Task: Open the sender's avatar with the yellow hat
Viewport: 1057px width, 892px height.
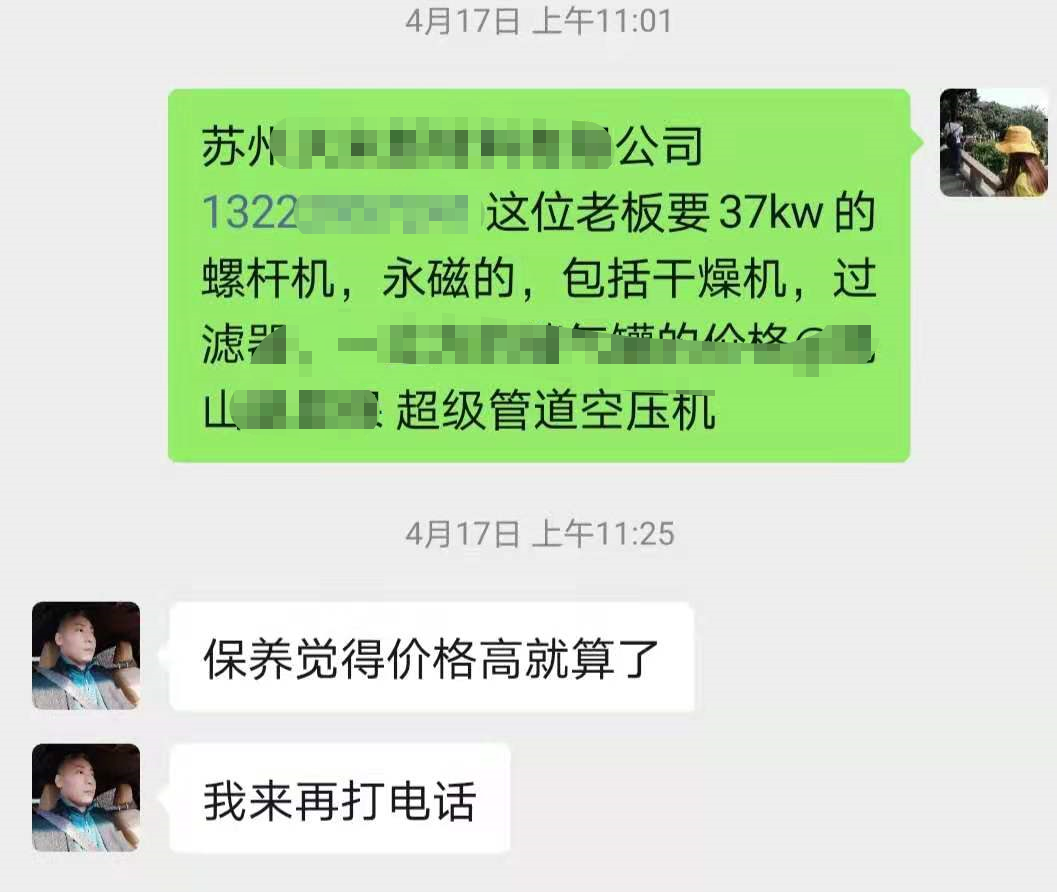Action: [993, 143]
